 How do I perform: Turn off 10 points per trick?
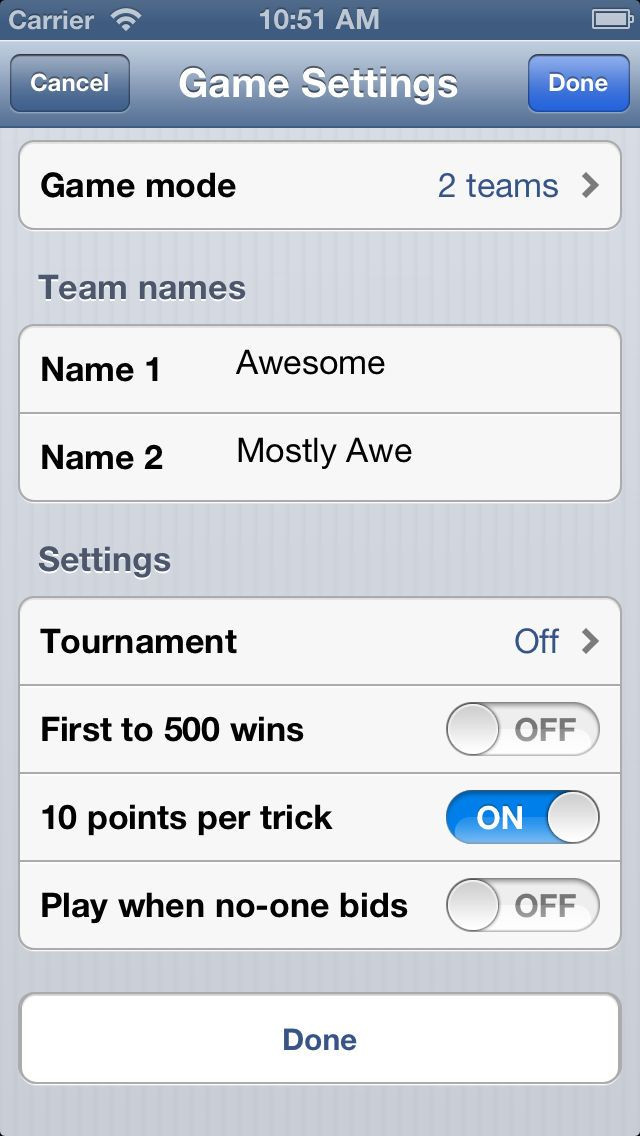[x=522, y=817]
